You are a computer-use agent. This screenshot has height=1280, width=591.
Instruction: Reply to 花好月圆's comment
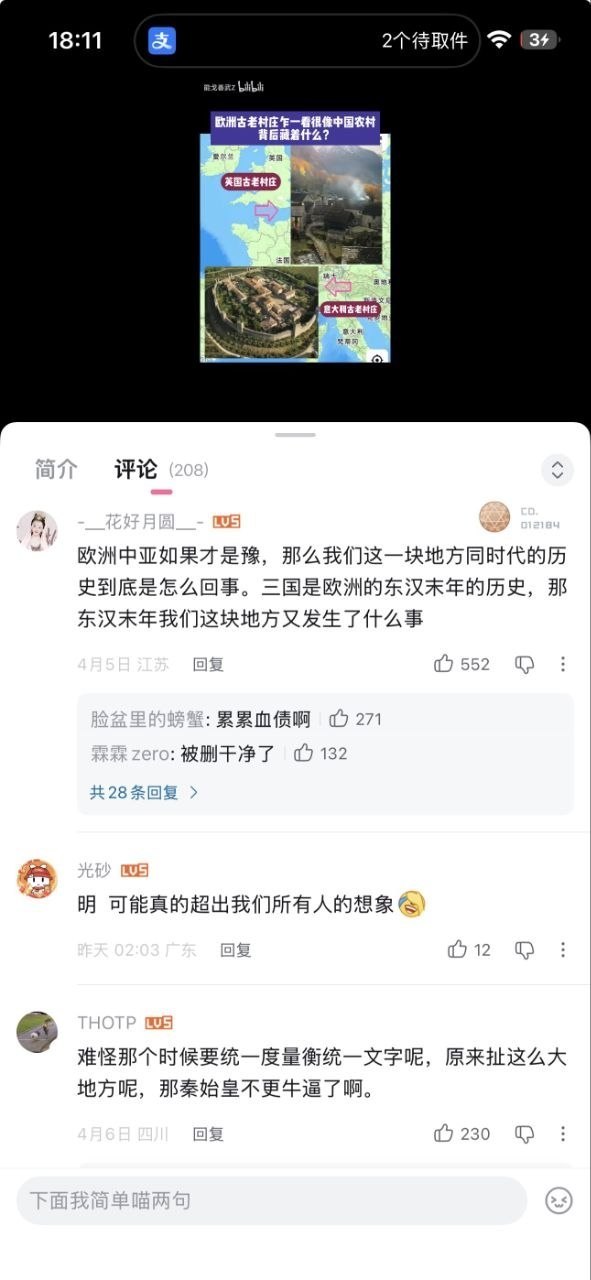[x=208, y=664]
